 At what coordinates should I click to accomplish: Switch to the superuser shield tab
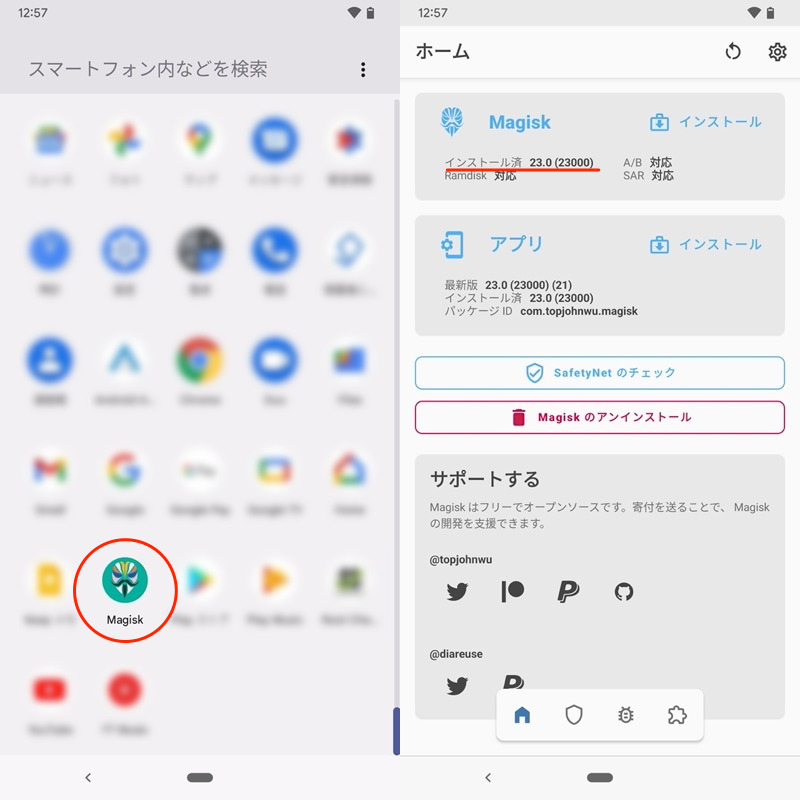coord(574,715)
